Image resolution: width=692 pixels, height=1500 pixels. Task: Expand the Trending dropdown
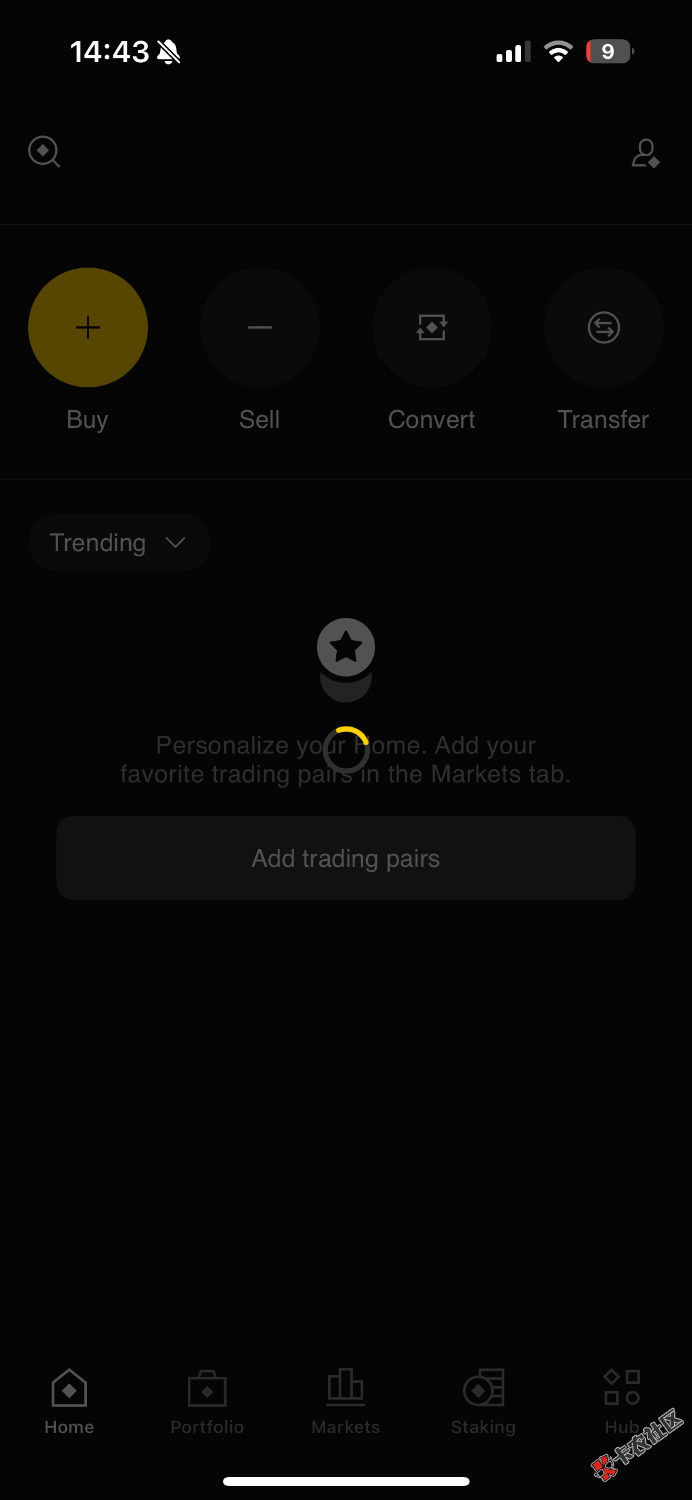point(119,543)
